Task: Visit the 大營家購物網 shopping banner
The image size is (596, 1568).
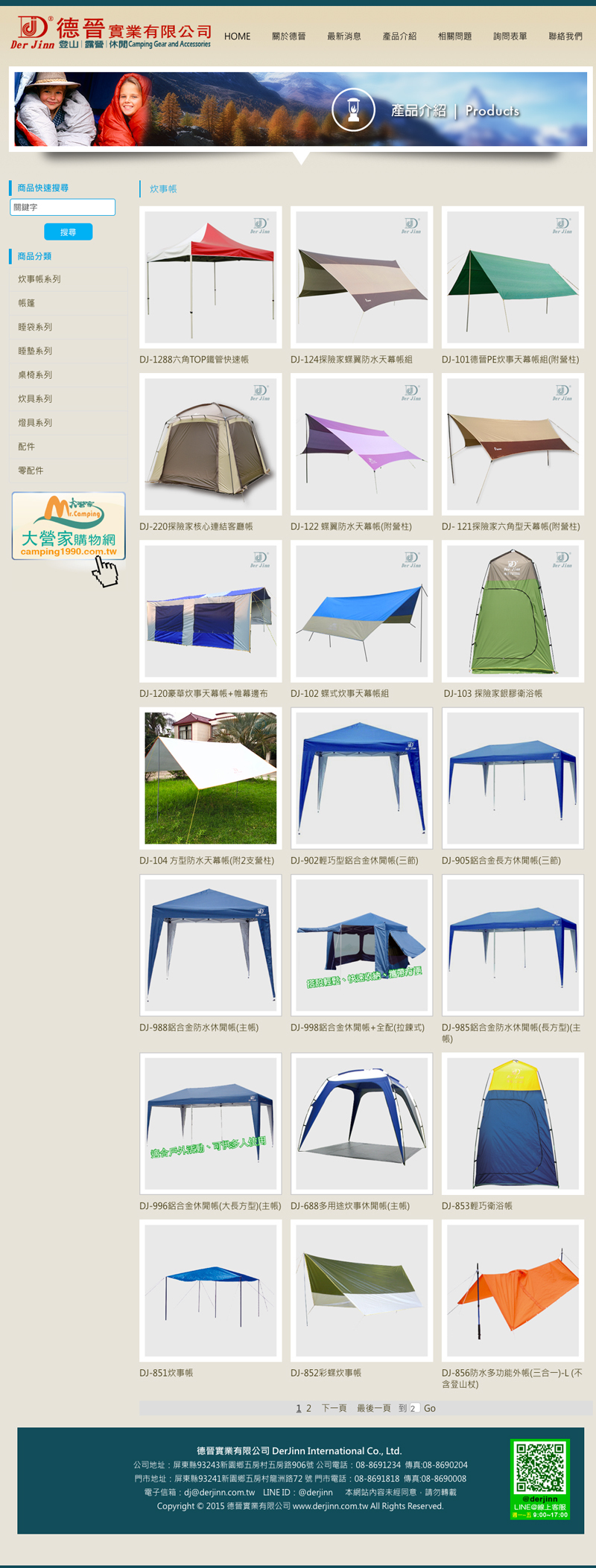Action: click(x=69, y=526)
